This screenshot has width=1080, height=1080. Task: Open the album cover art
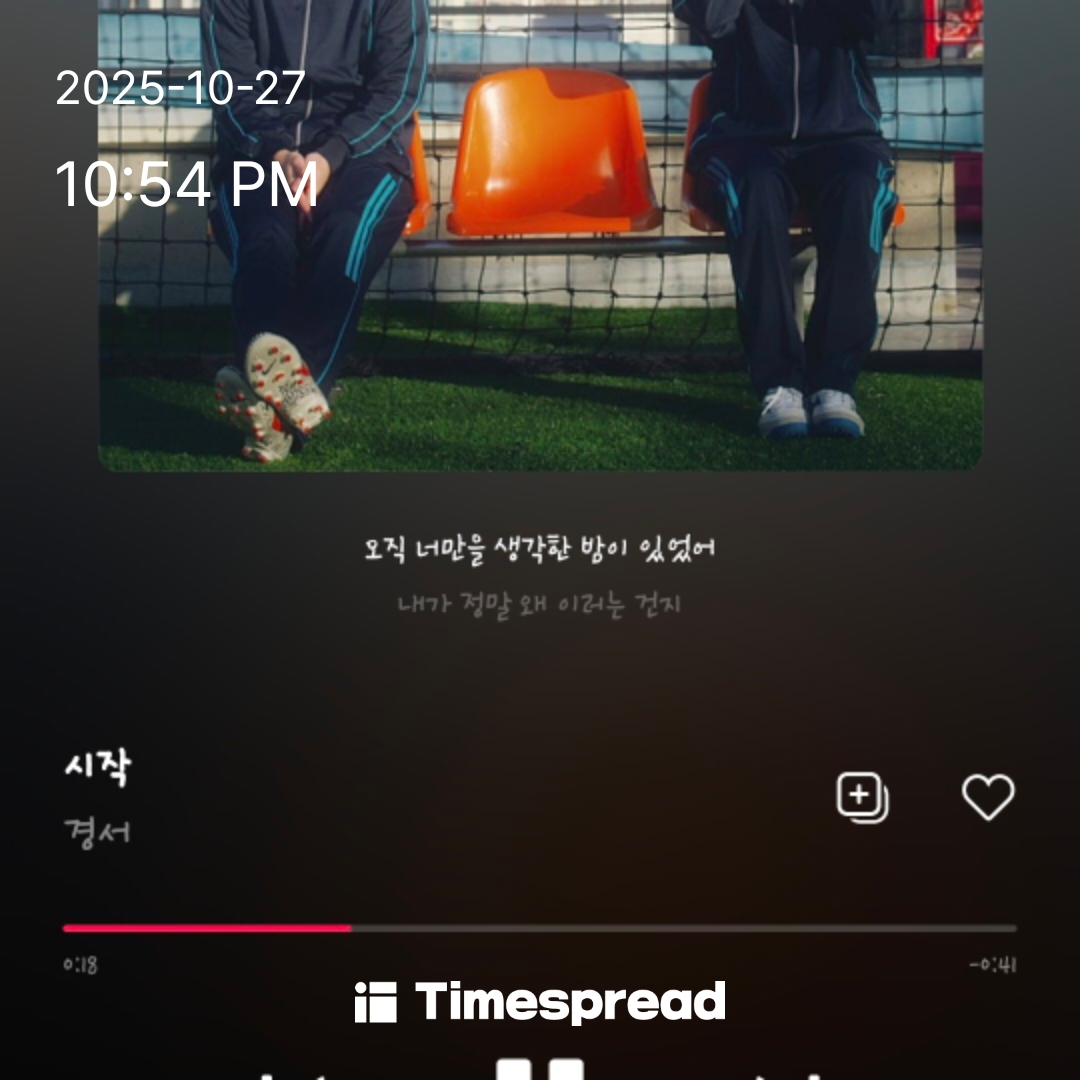point(540,235)
